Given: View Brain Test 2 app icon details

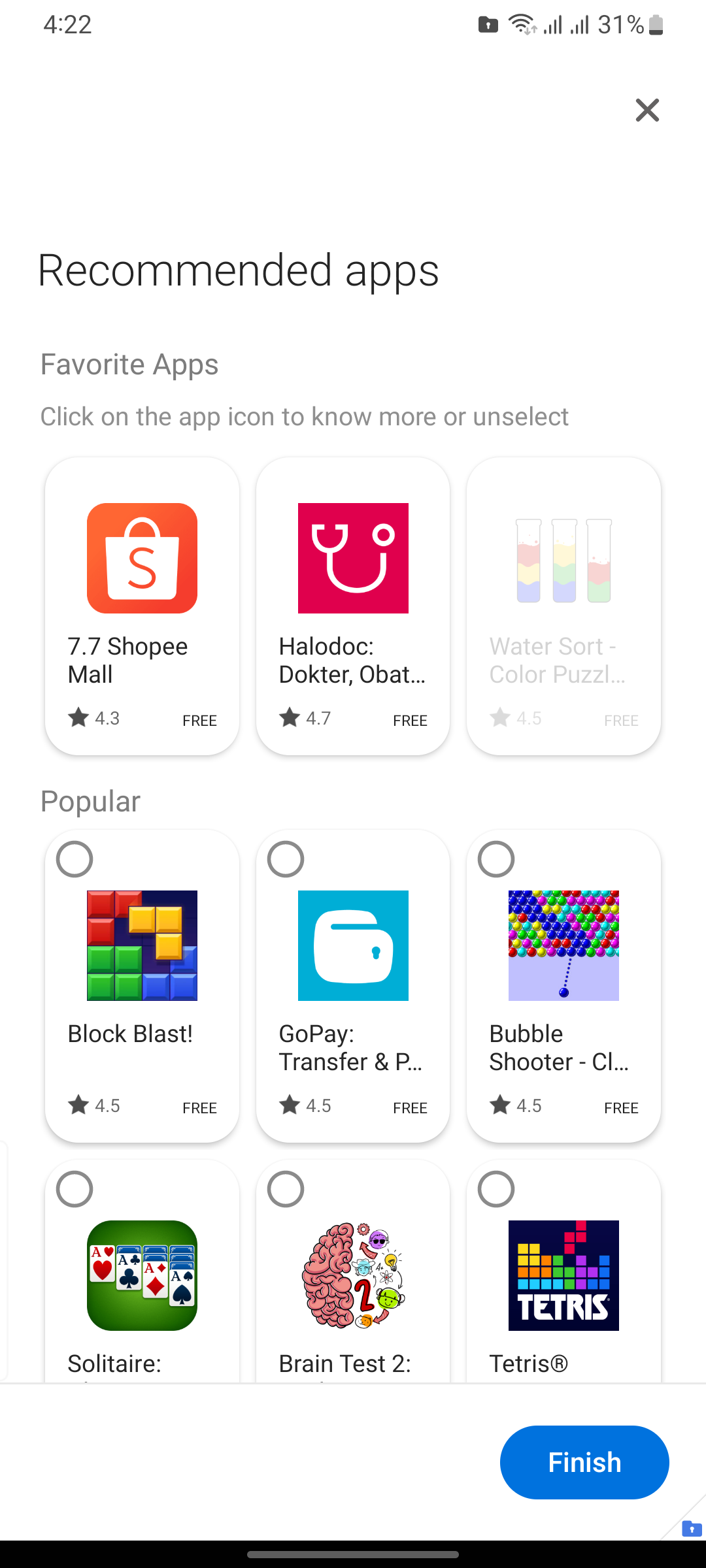Looking at the screenshot, I should [x=353, y=1275].
